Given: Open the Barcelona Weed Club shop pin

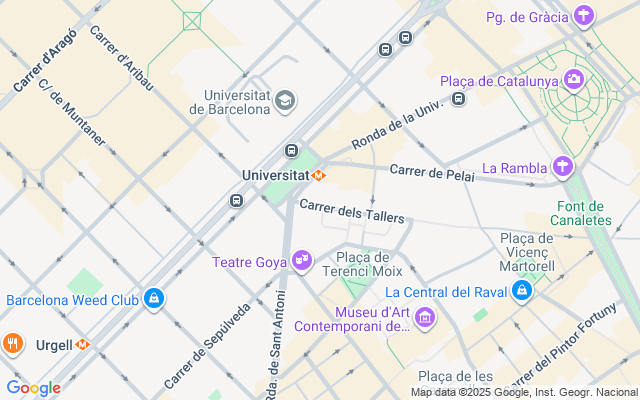Looking at the screenshot, I should tap(154, 299).
